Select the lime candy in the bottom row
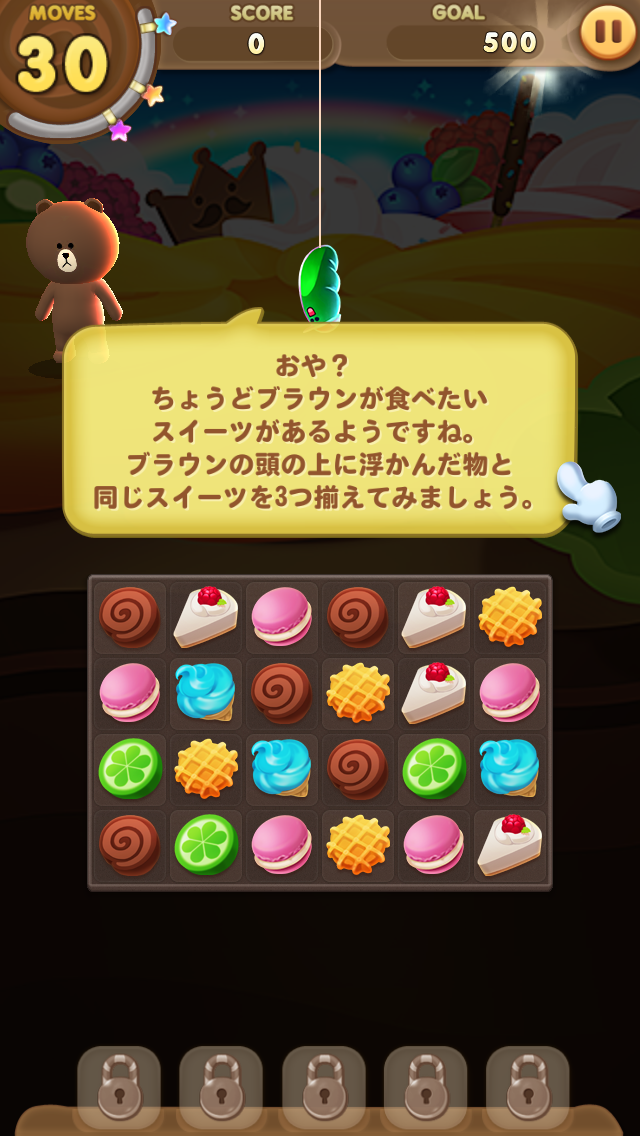This screenshot has width=640, height=1136. 206,844
